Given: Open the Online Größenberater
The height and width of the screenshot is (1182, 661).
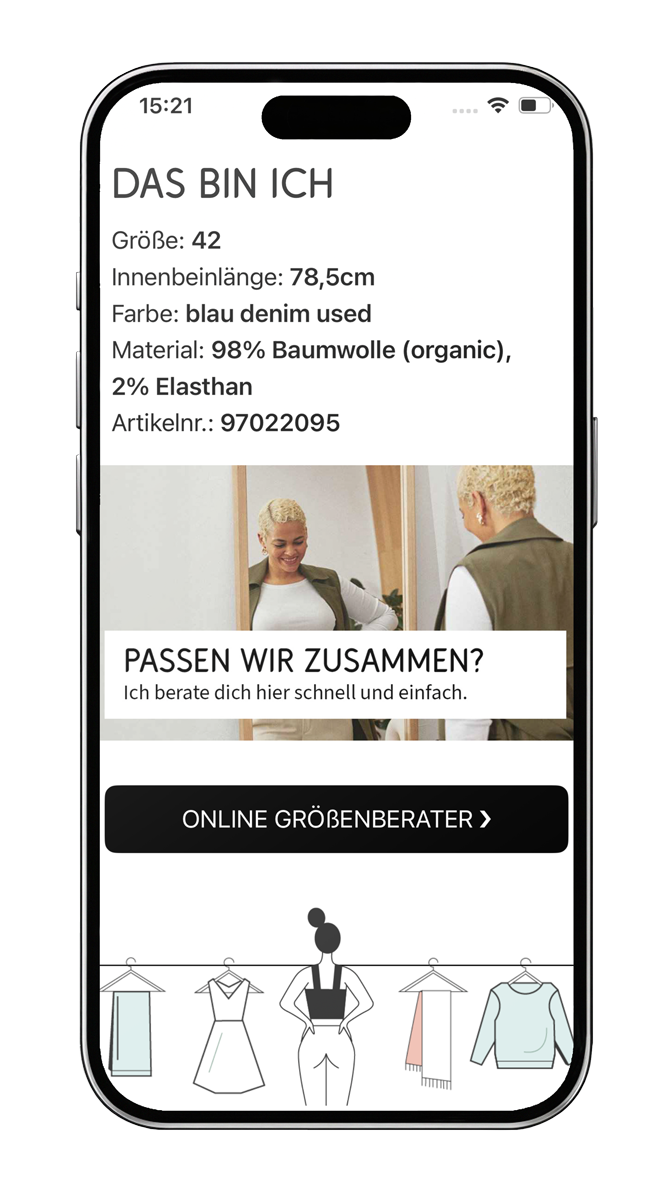Looking at the screenshot, I should pyautogui.click(x=336, y=819).
